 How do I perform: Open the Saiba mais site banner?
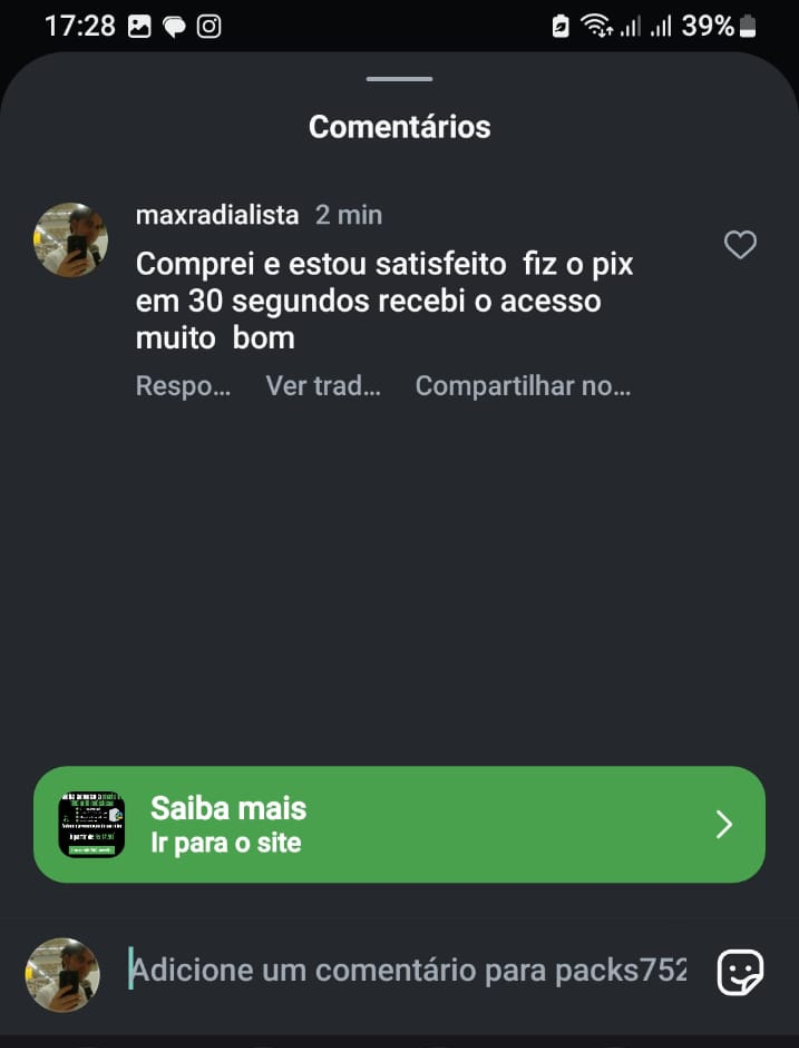click(x=399, y=825)
